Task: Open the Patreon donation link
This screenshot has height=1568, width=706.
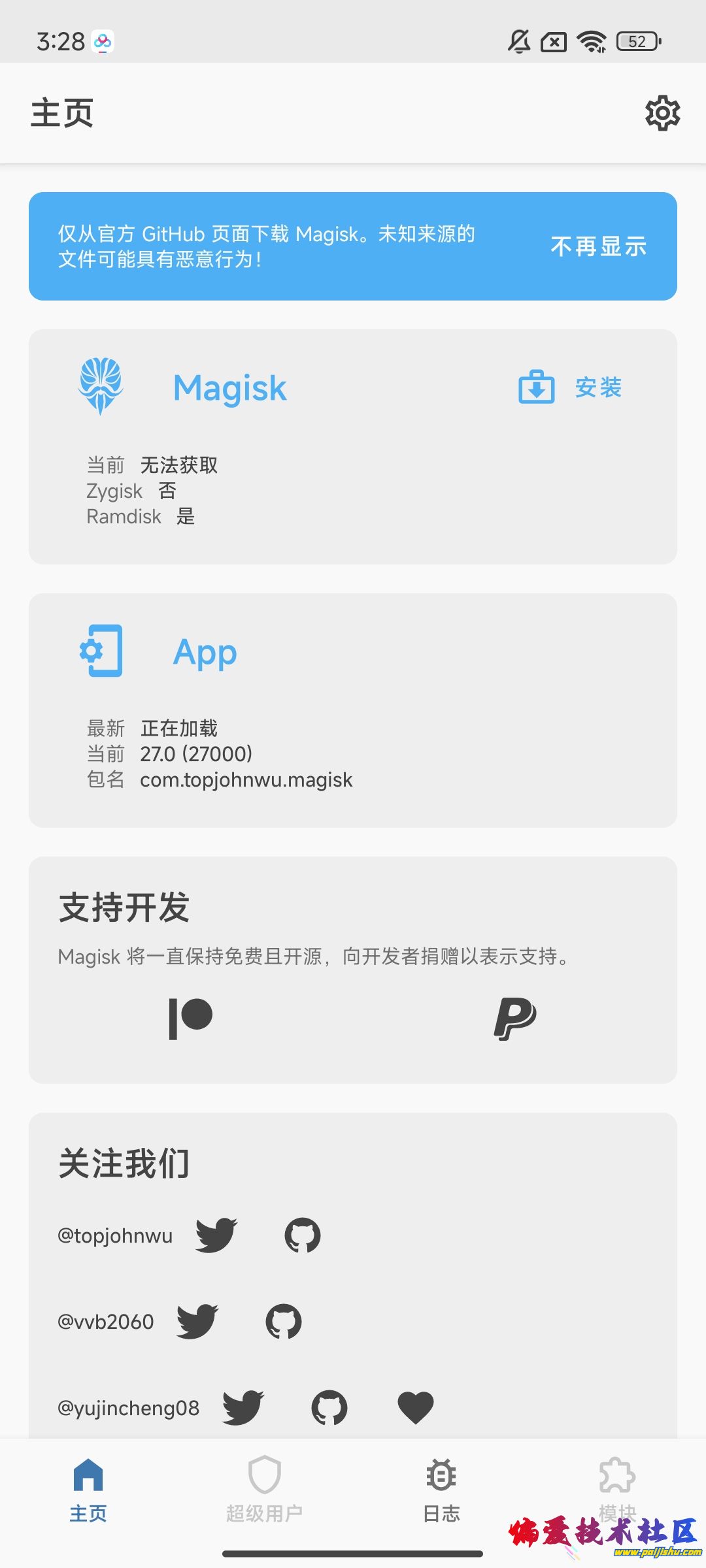Action: click(x=191, y=1019)
